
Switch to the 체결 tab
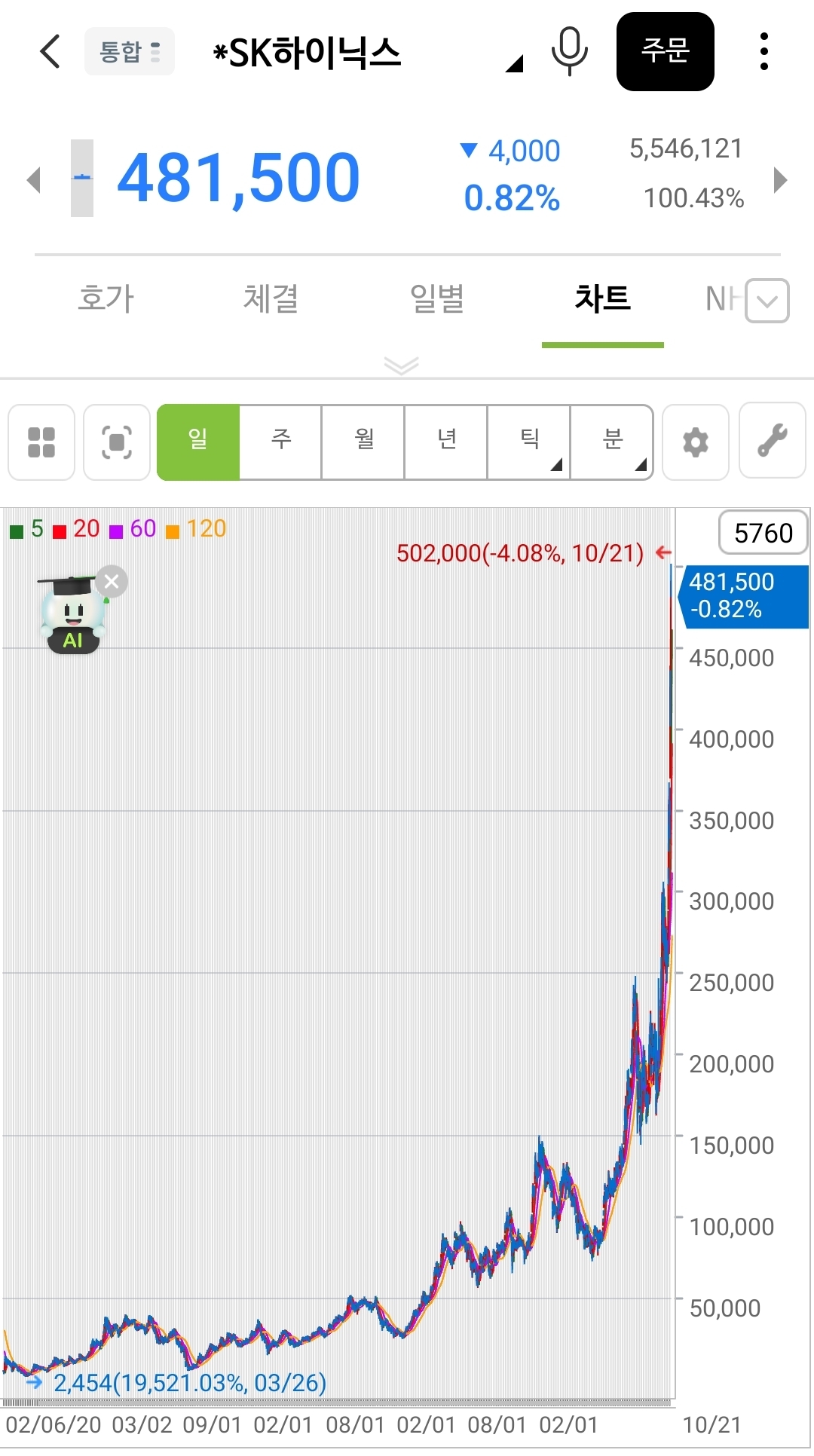pyautogui.click(x=271, y=299)
